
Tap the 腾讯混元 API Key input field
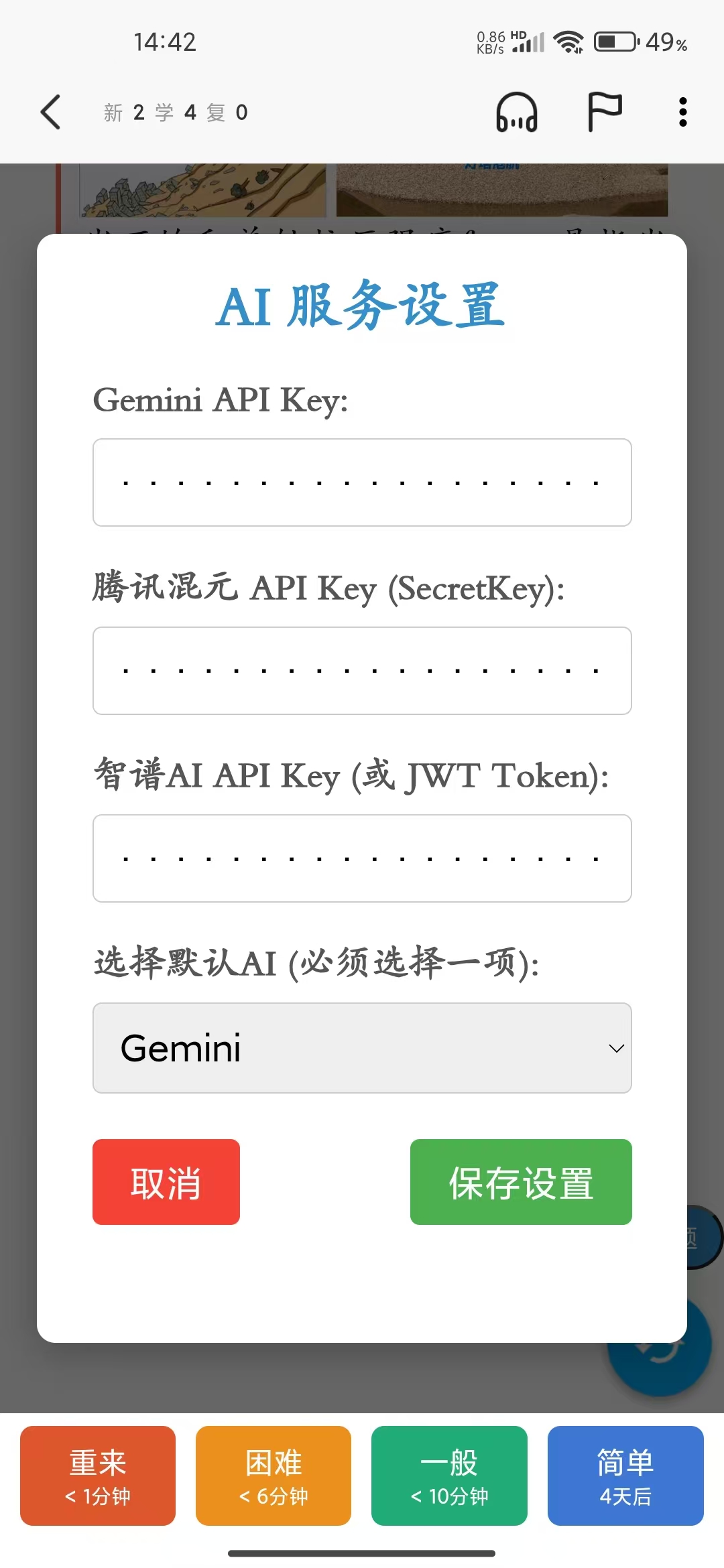[x=362, y=671]
